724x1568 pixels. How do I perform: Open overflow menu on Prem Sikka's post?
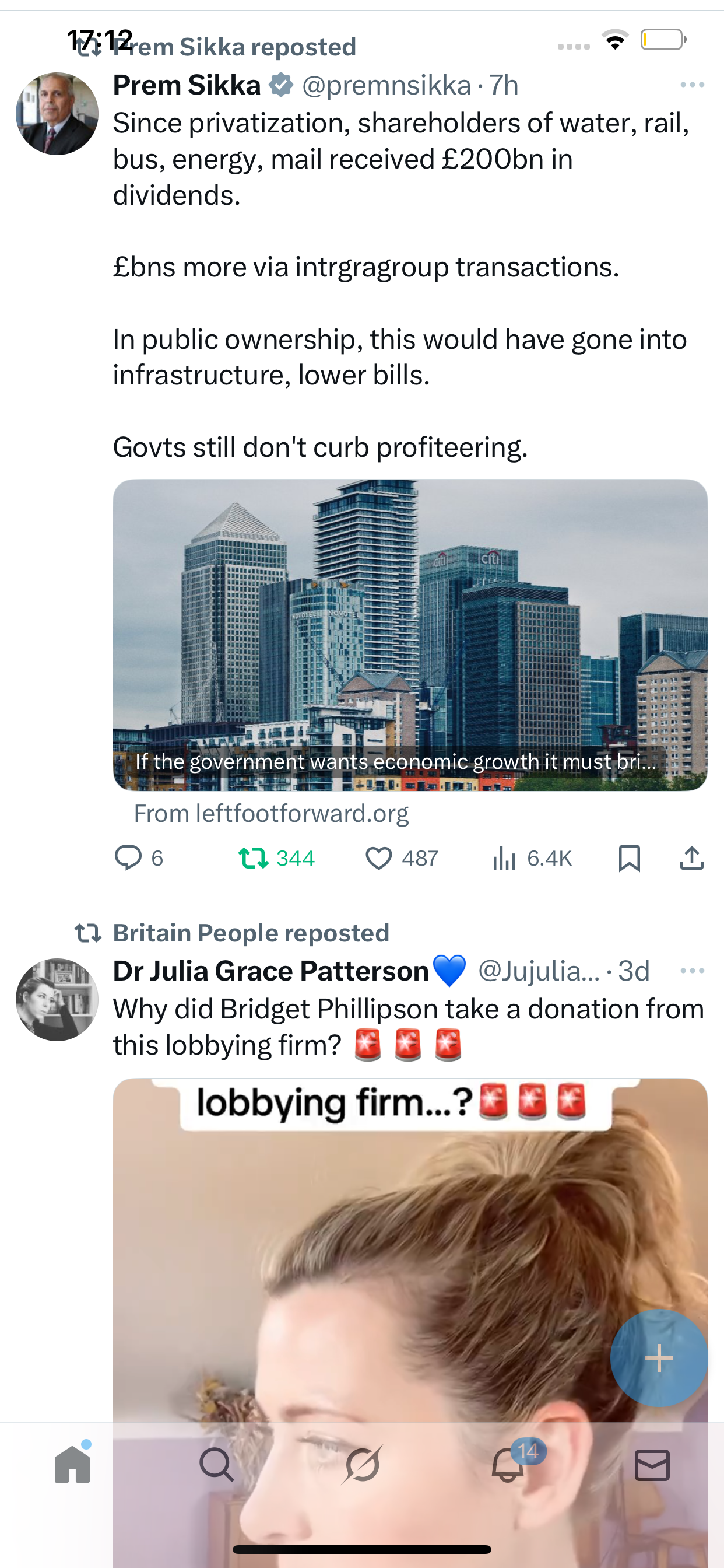[x=692, y=85]
